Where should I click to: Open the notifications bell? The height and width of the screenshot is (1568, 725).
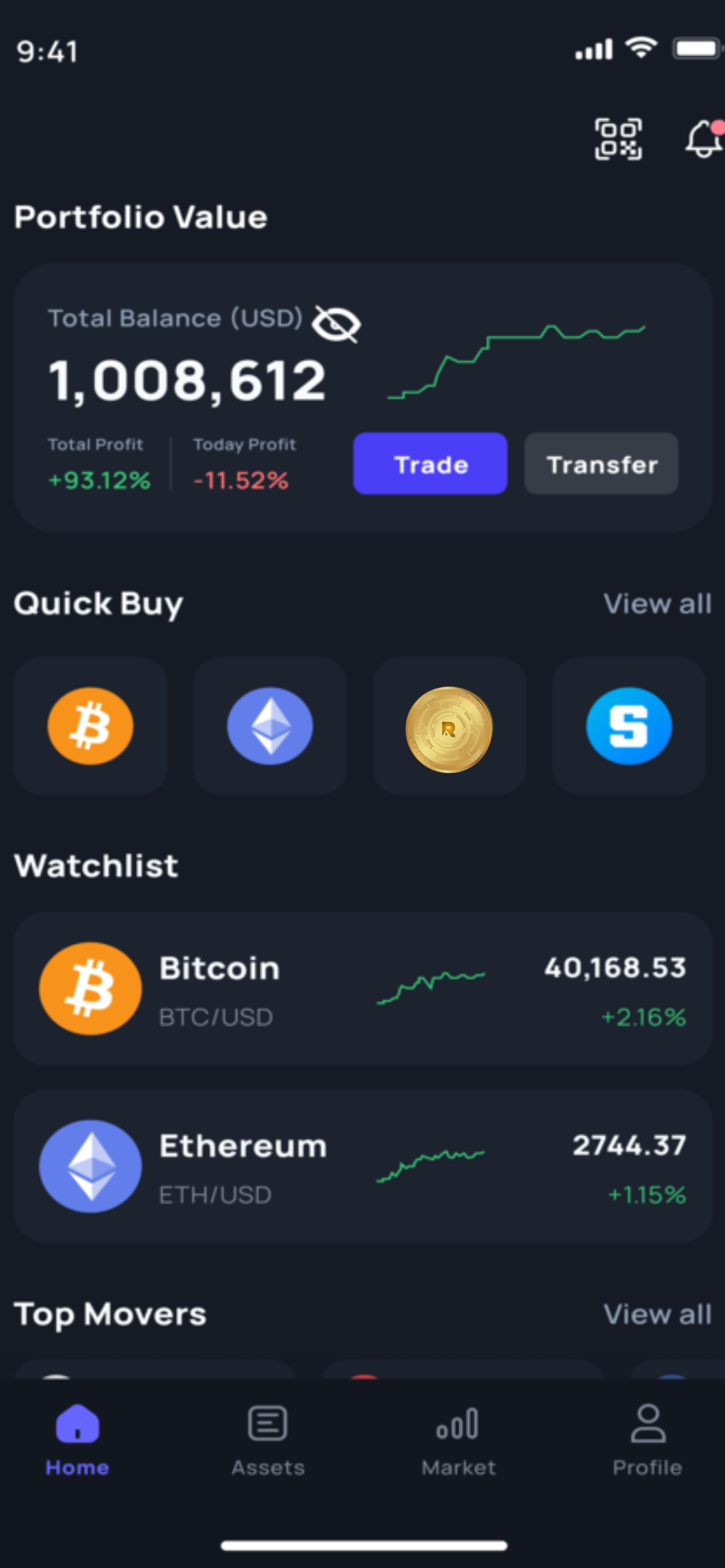[704, 139]
